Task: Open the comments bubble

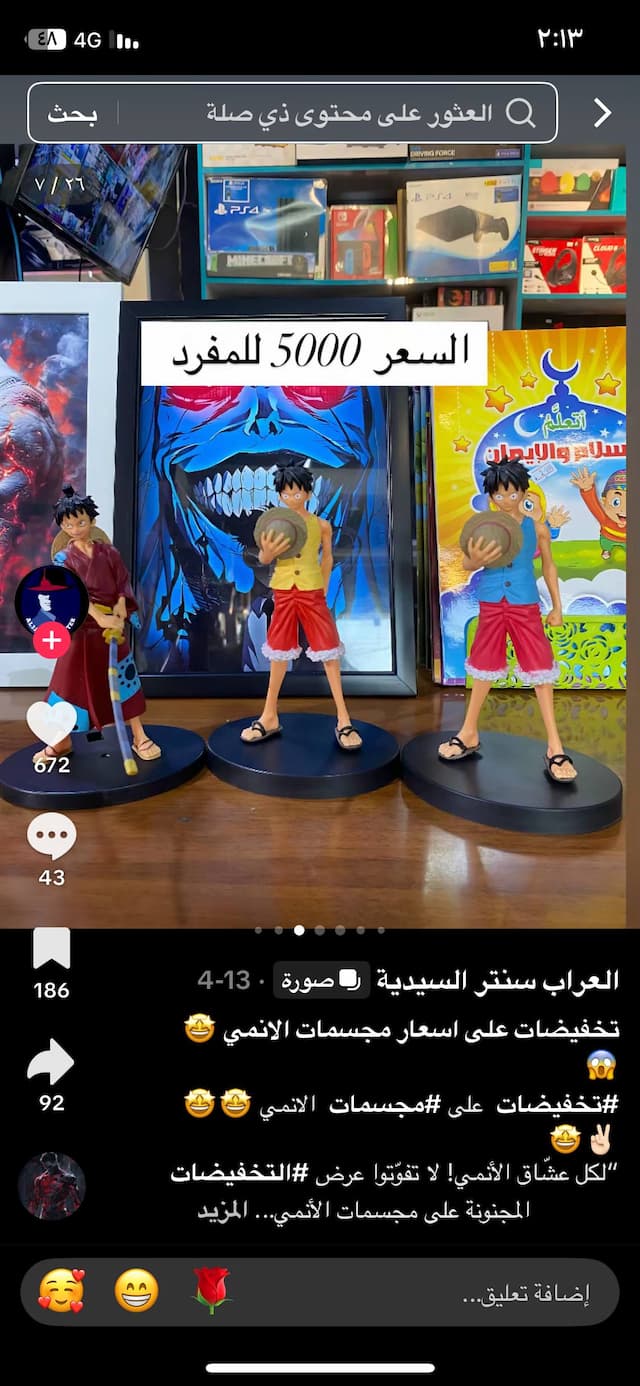Action: pos(51,837)
